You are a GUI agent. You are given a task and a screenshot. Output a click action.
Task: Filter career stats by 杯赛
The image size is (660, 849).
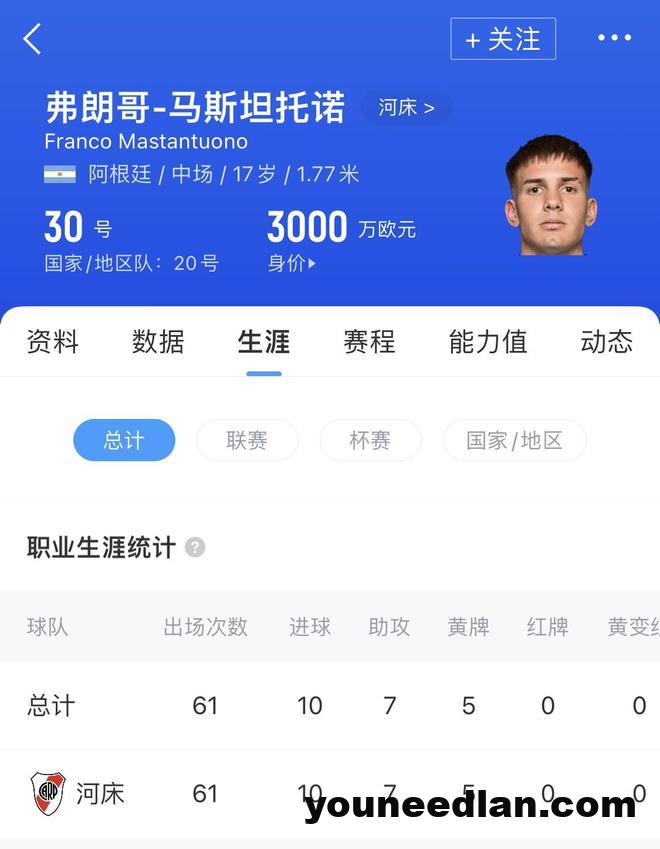point(370,440)
